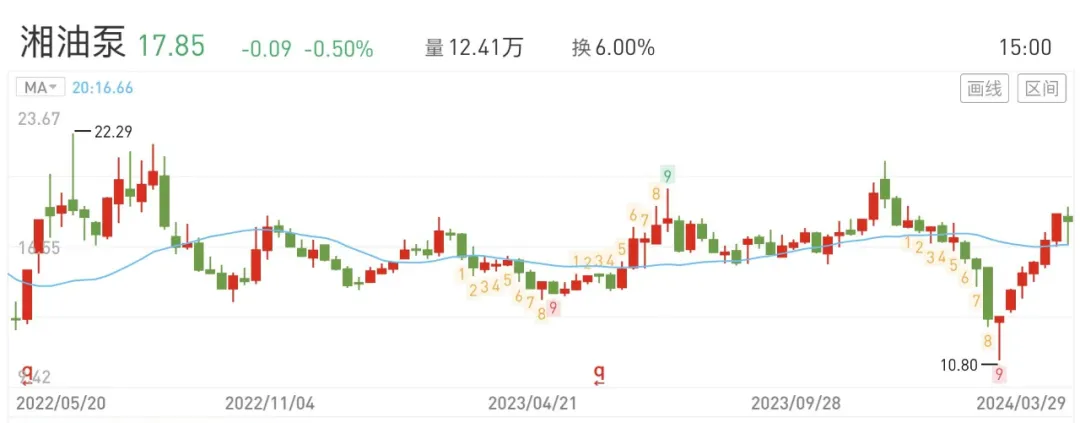Screen dimensions: 1080x423
Task: Tap the 画线 drawing tool button
Action: [x=985, y=89]
